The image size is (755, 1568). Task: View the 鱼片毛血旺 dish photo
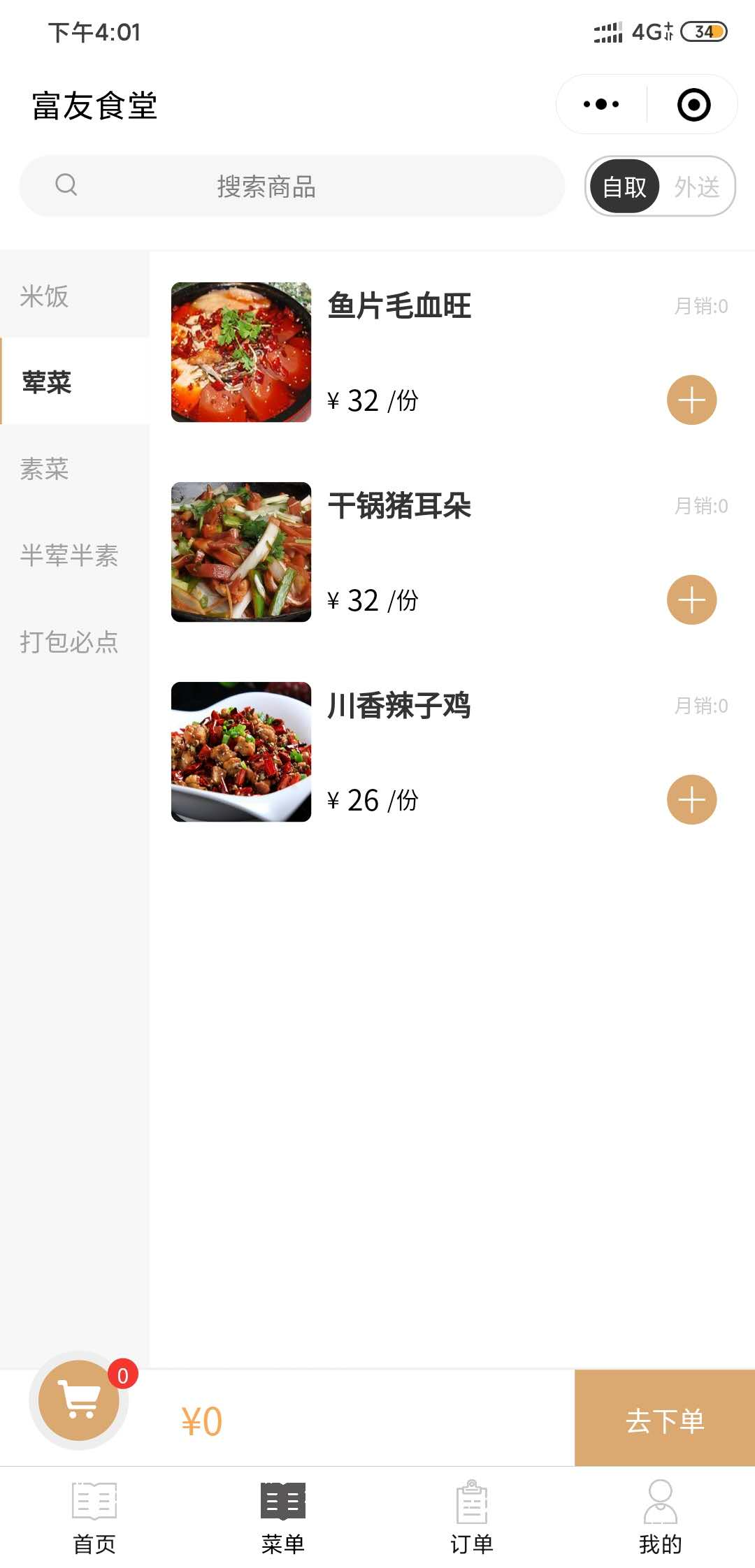coord(241,352)
